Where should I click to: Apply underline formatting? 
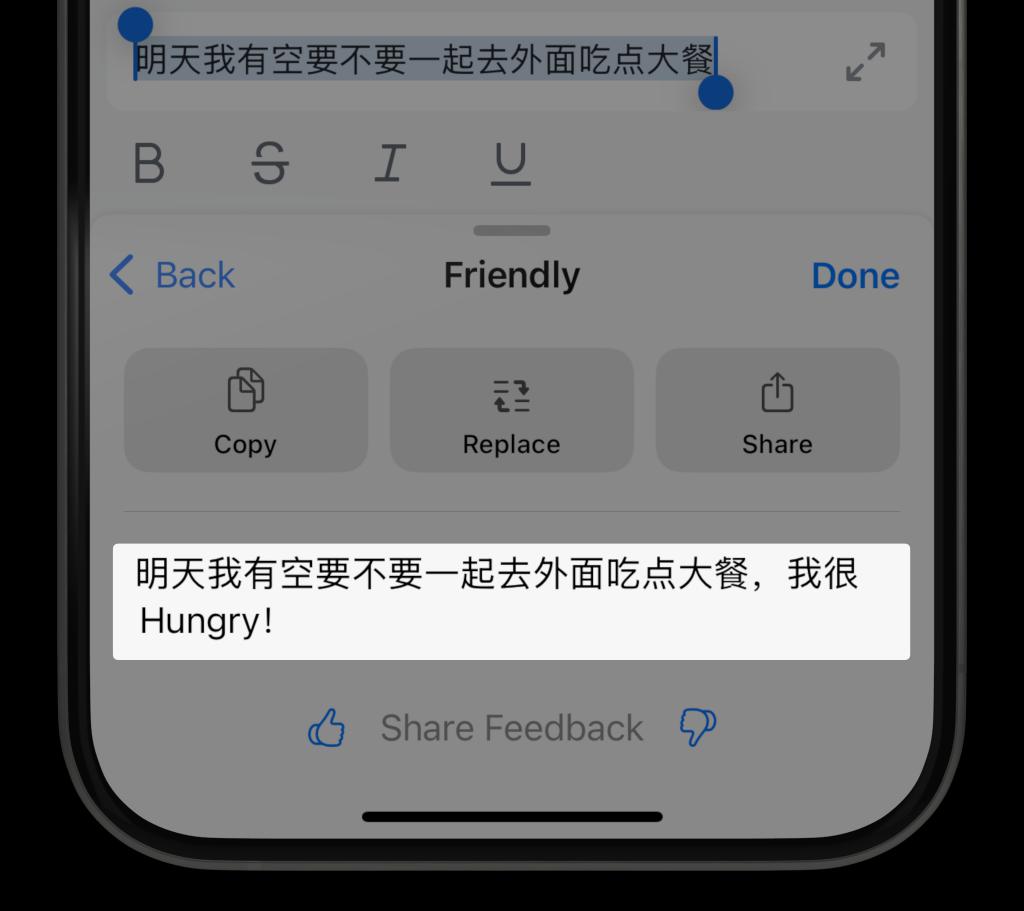[x=511, y=163]
